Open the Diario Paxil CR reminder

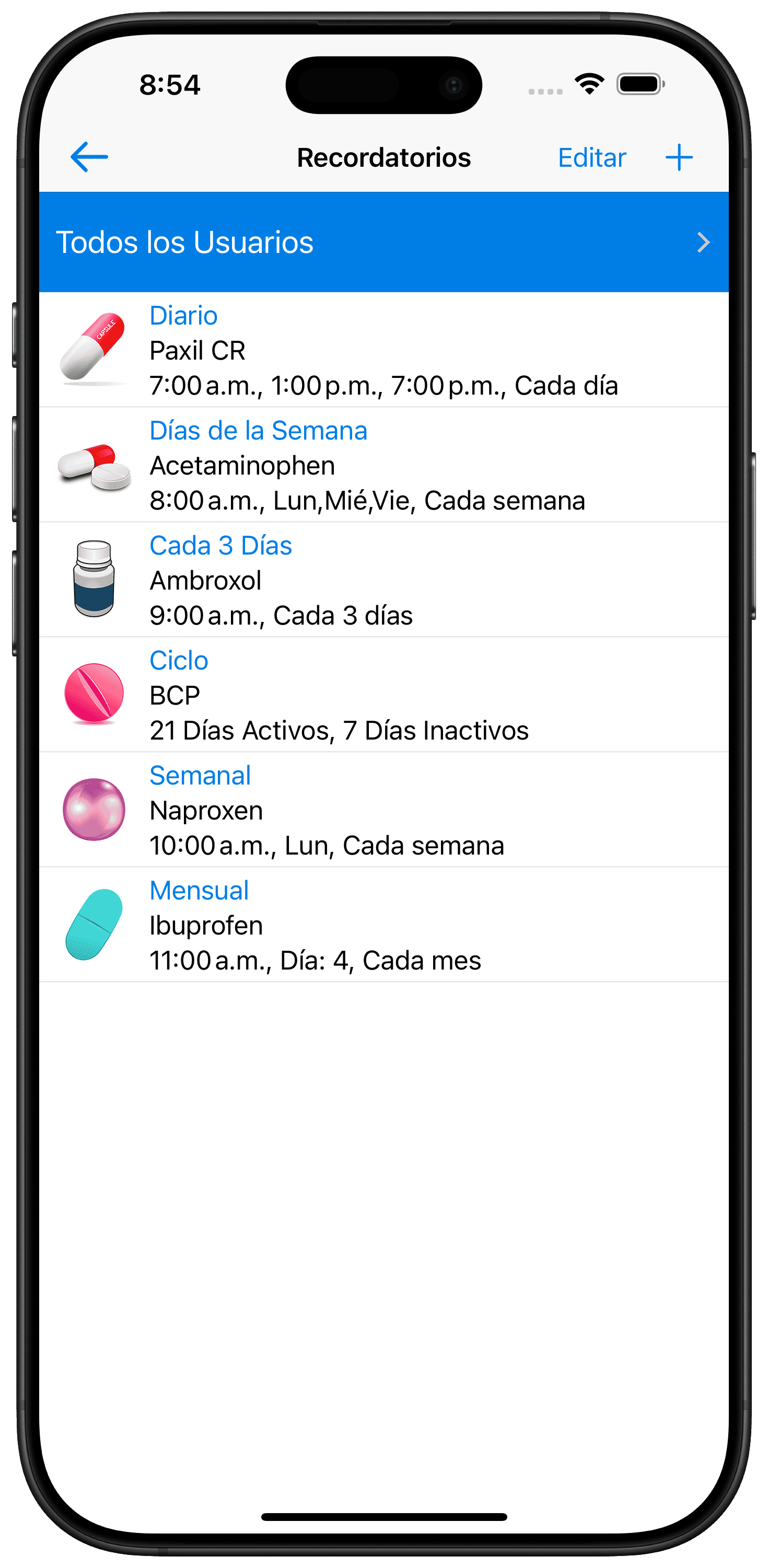tap(384, 350)
